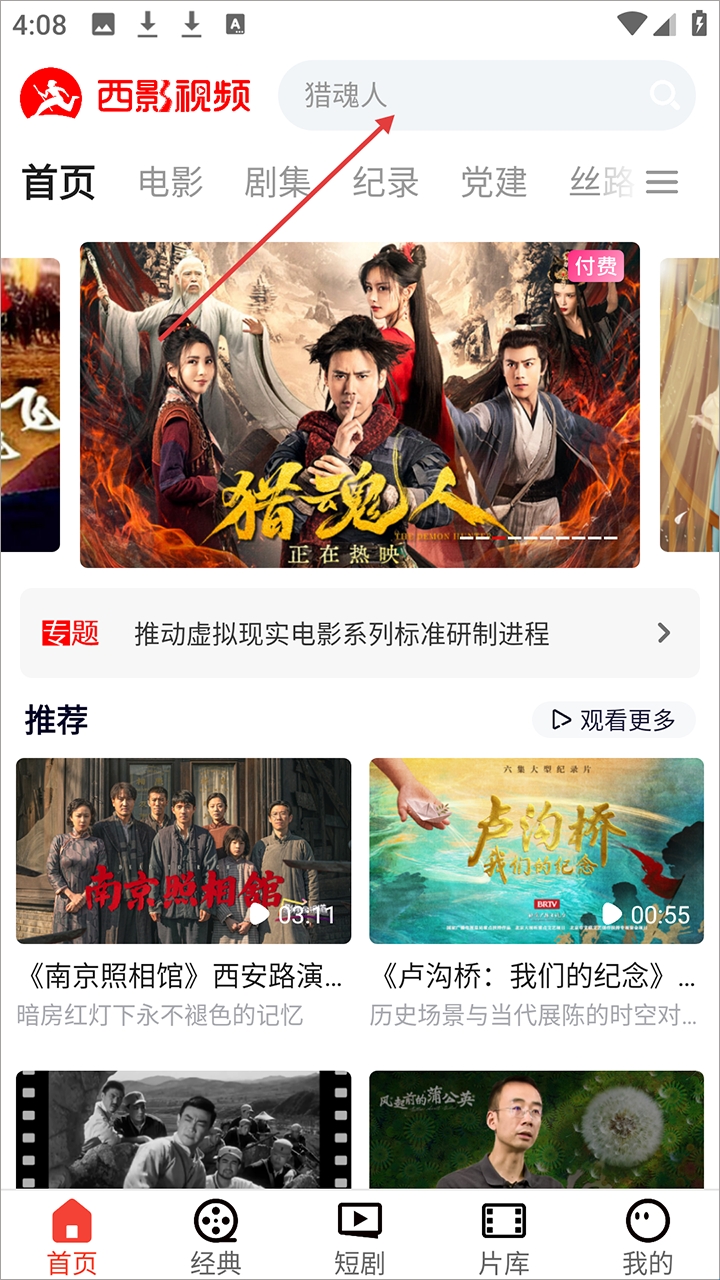Open the channel list hamburger menu
The width and height of the screenshot is (720, 1280).
[x=662, y=182]
